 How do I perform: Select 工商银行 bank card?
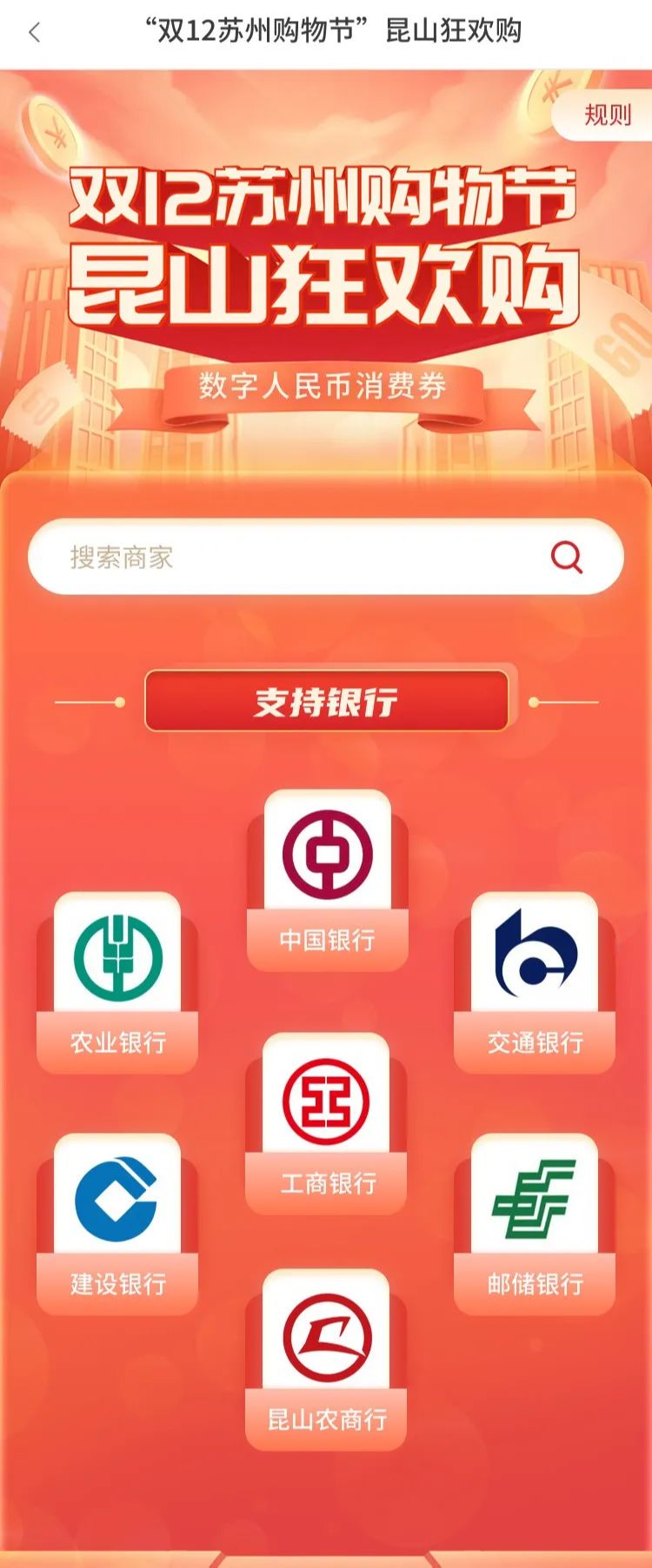click(x=326, y=1122)
